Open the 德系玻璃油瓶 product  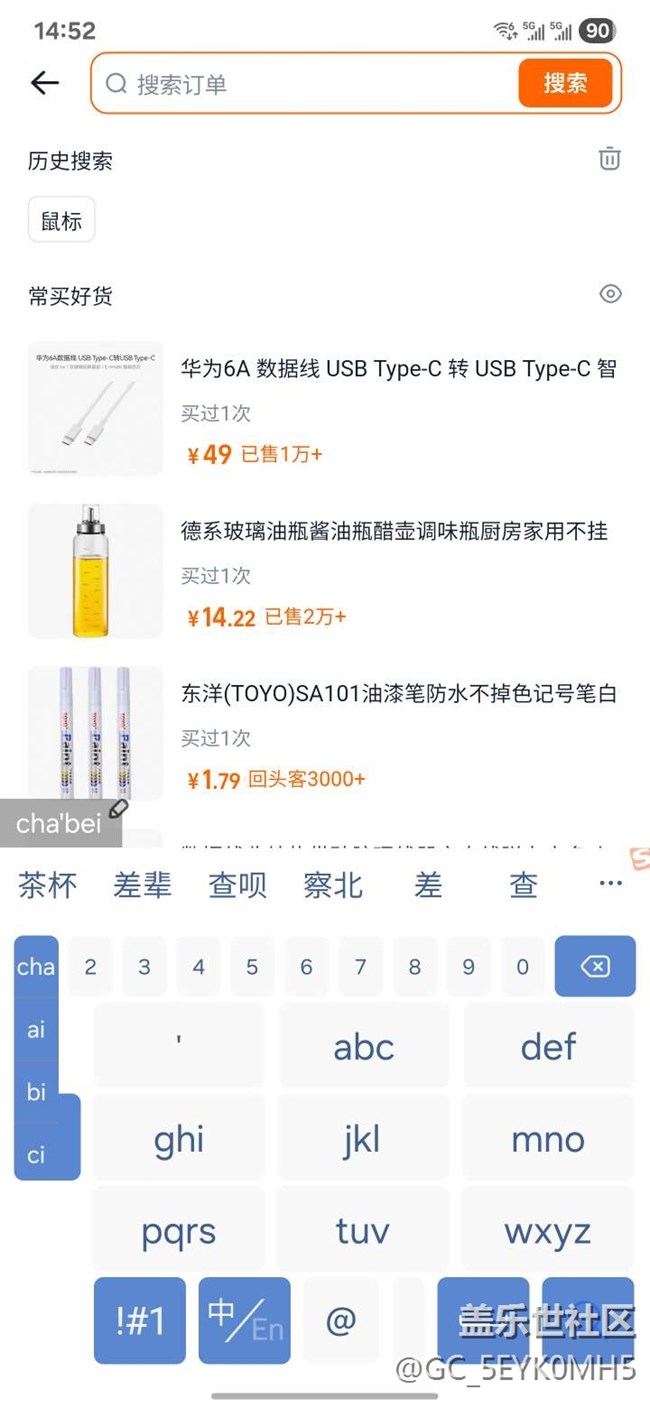pos(394,531)
